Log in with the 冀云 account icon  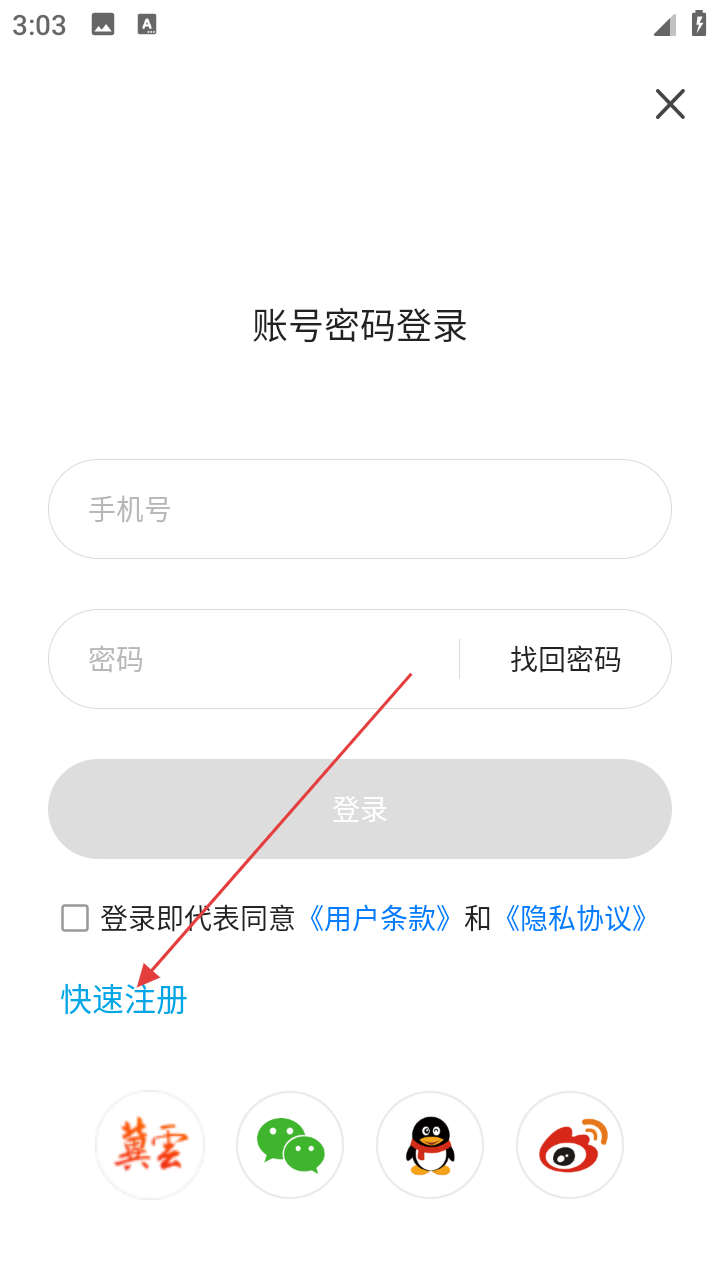pos(150,1145)
